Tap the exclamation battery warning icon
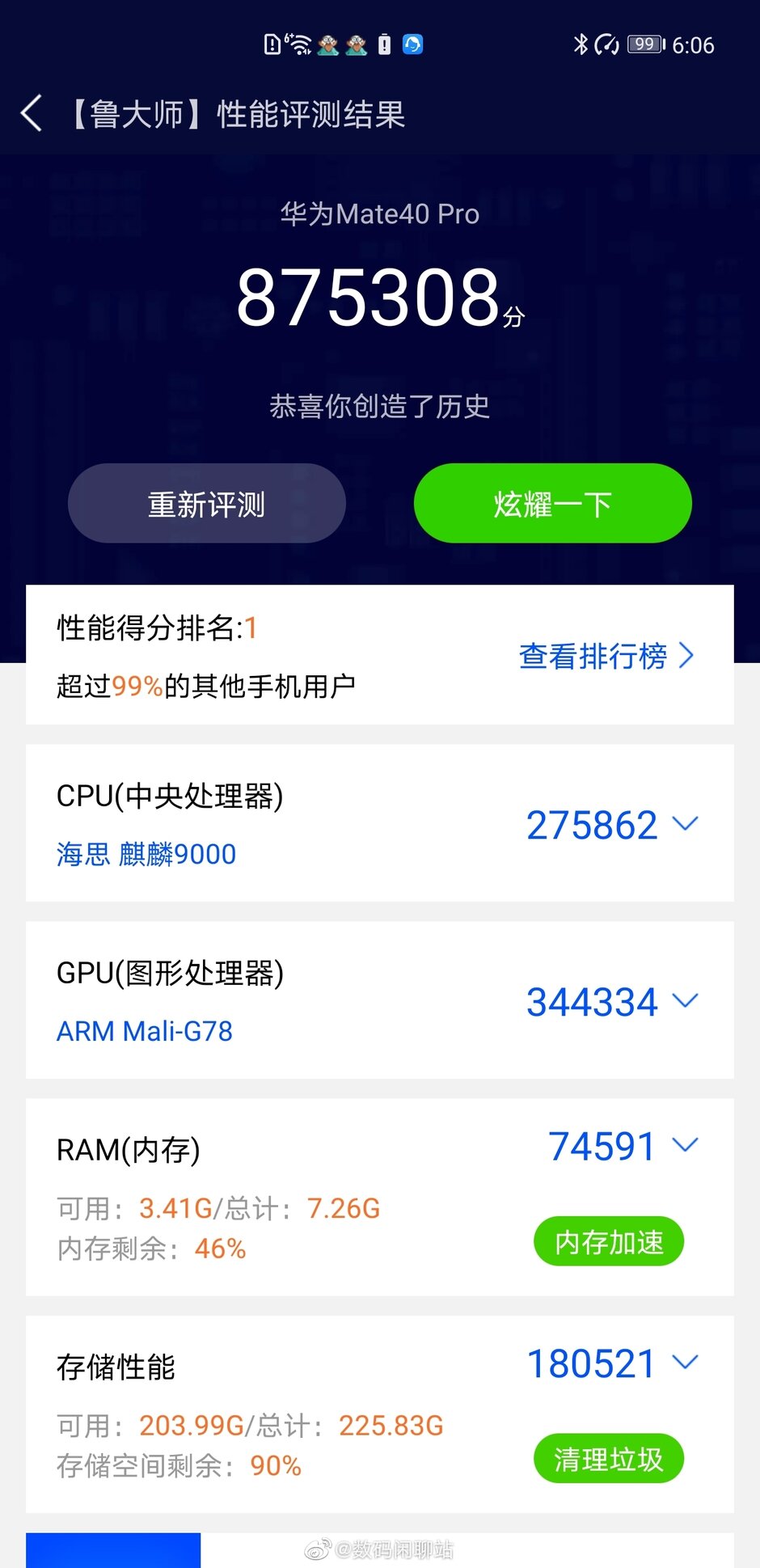 coord(385,44)
